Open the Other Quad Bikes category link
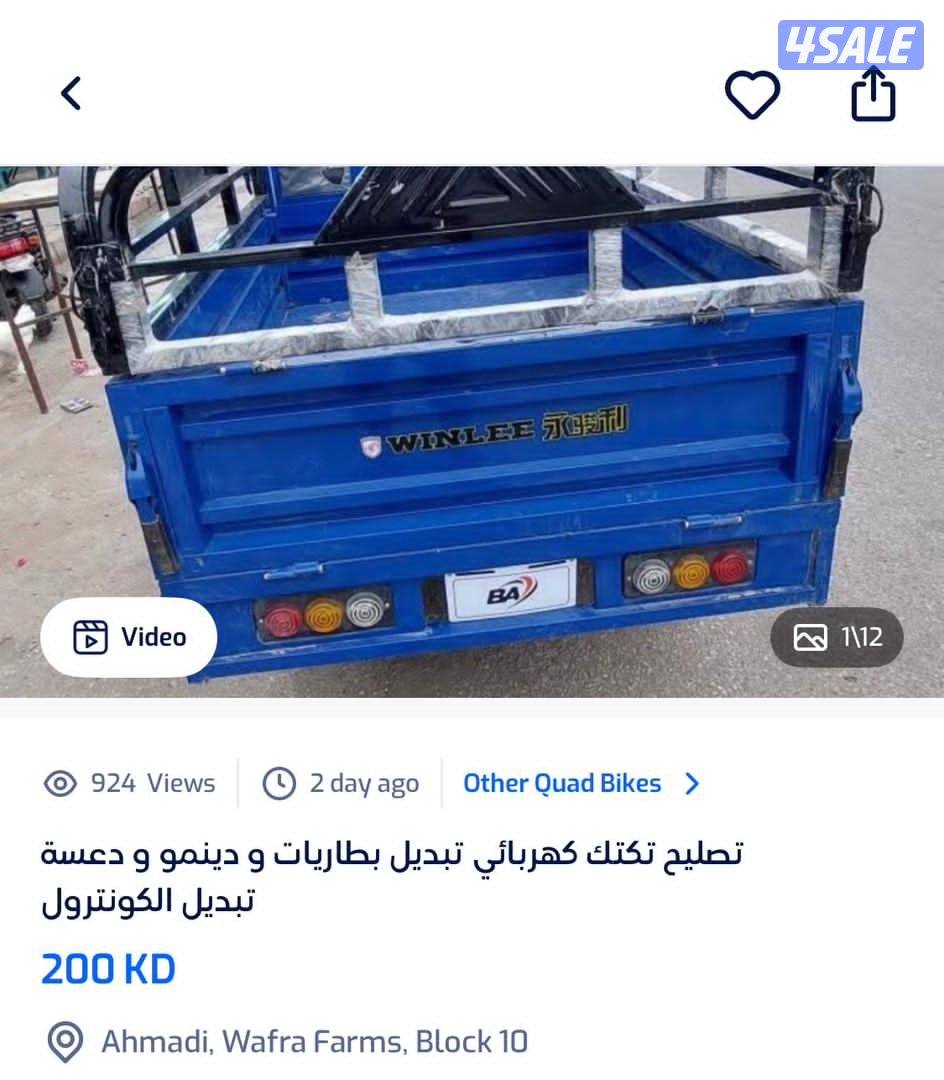Screen dimensions: 944x1080 (x=563, y=784)
